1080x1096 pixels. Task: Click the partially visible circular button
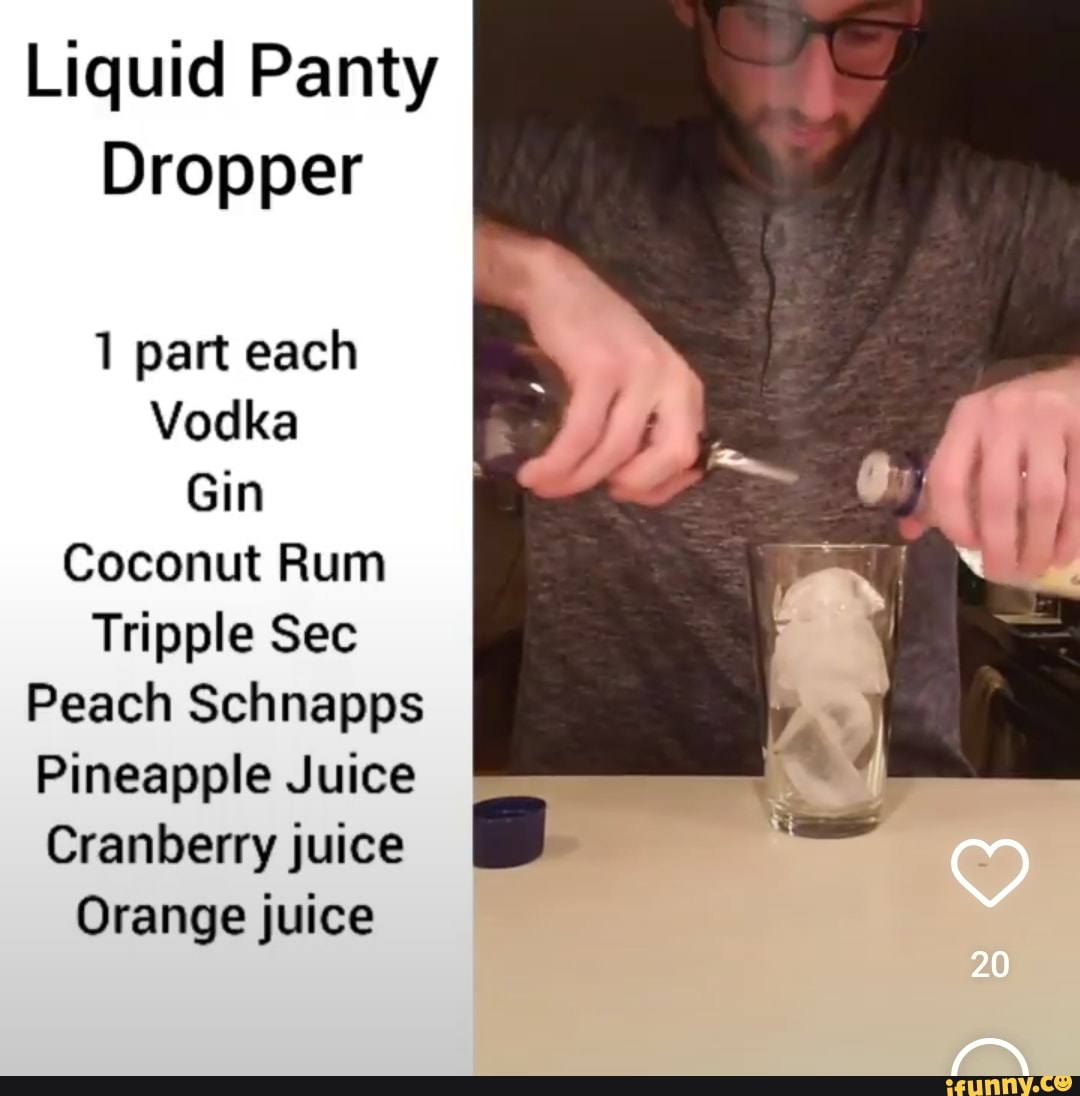[x=990, y=1070]
